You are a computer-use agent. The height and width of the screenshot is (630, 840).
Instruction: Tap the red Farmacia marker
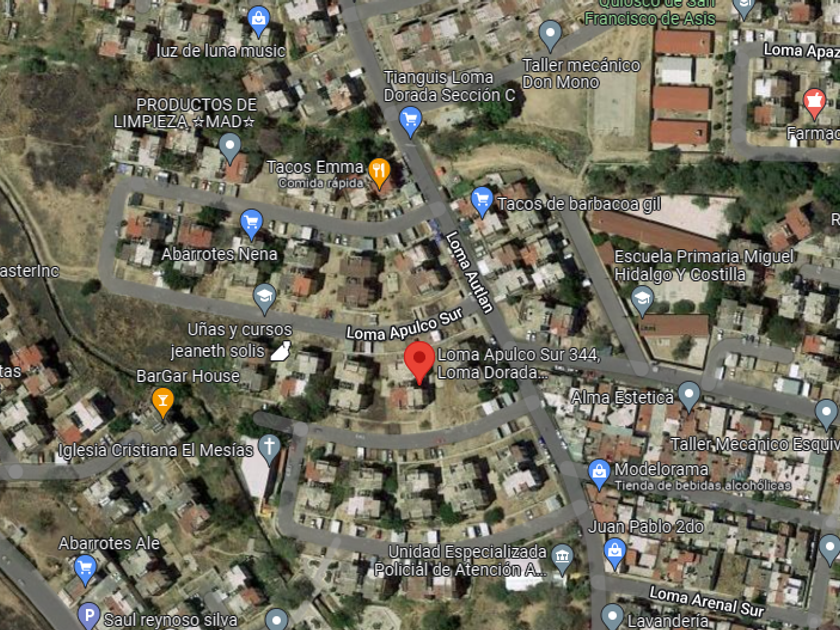[x=814, y=103]
